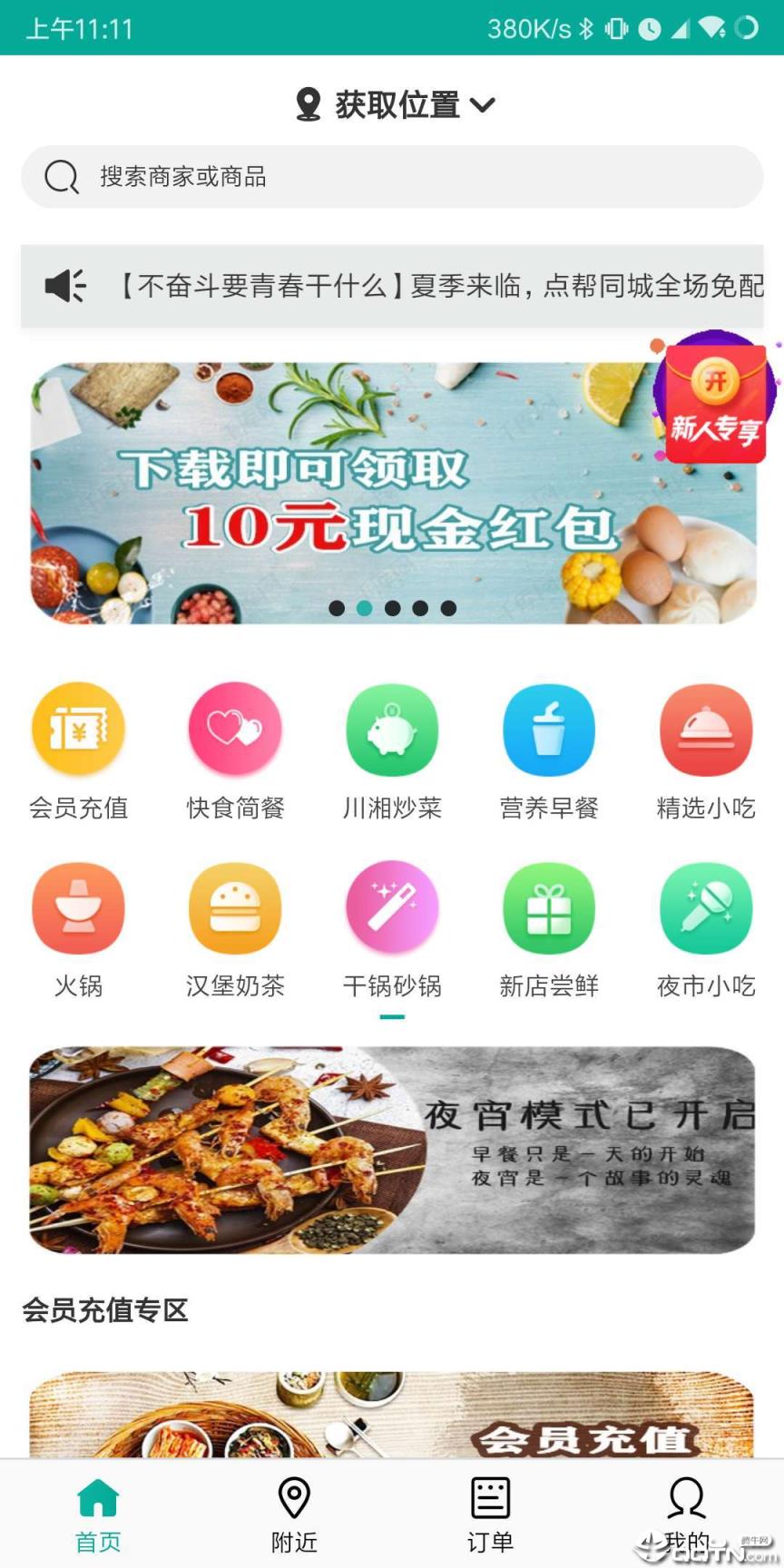Select the 快食简餐 fast food category icon
This screenshot has height=1568, width=784.
235,729
